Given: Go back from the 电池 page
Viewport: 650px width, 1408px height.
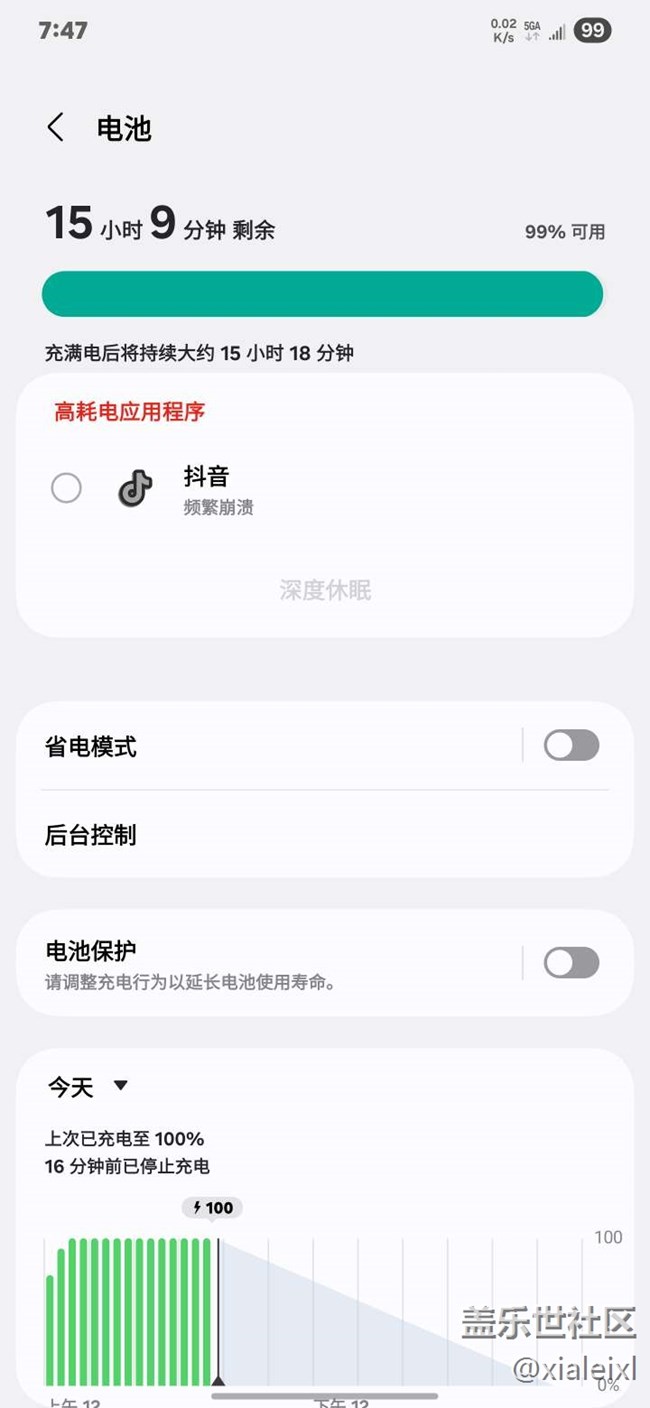Looking at the screenshot, I should (x=56, y=128).
